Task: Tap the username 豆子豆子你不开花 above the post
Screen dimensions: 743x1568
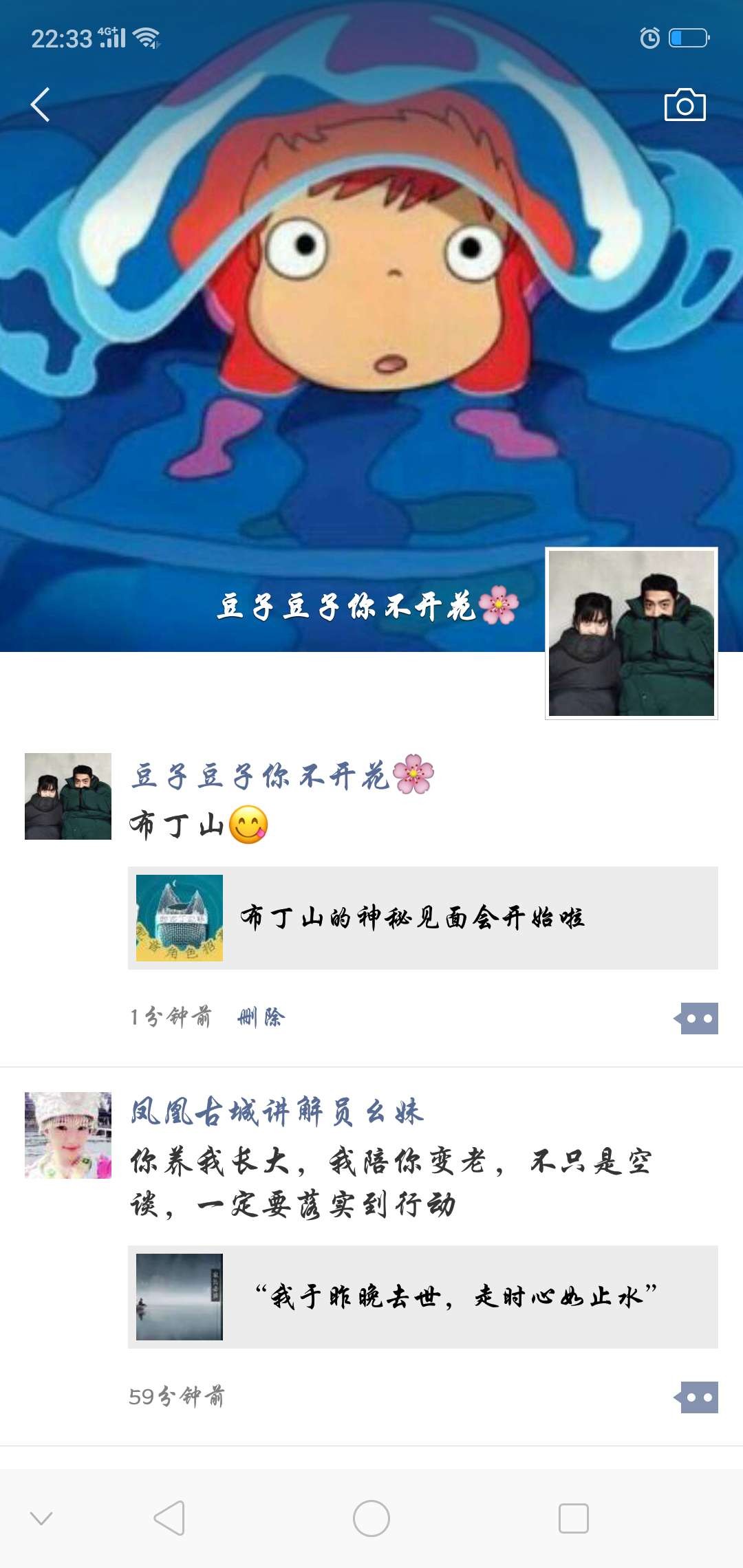Action: tap(282, 776)
